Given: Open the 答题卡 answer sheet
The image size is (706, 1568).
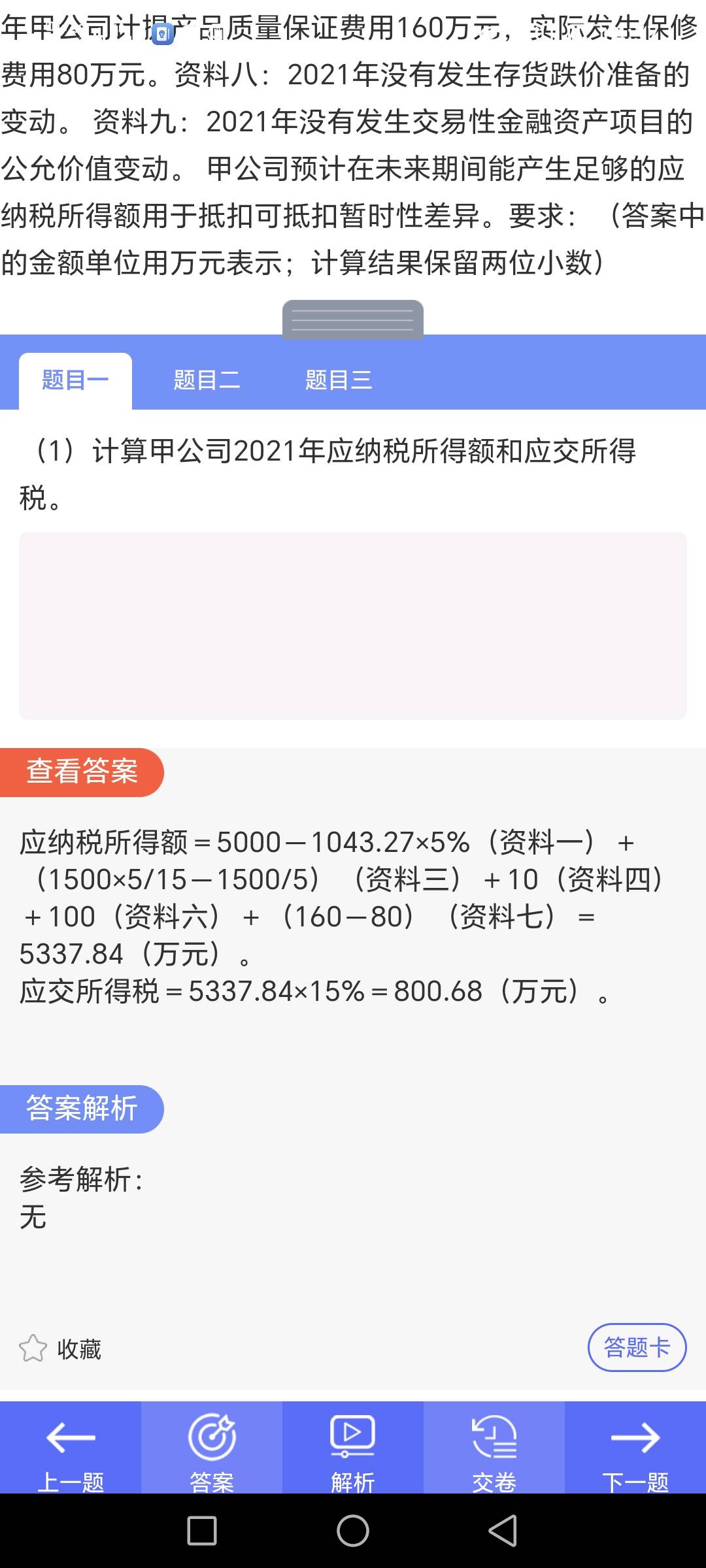Looking at the screenshot, I should click(x=637, y=1347).
